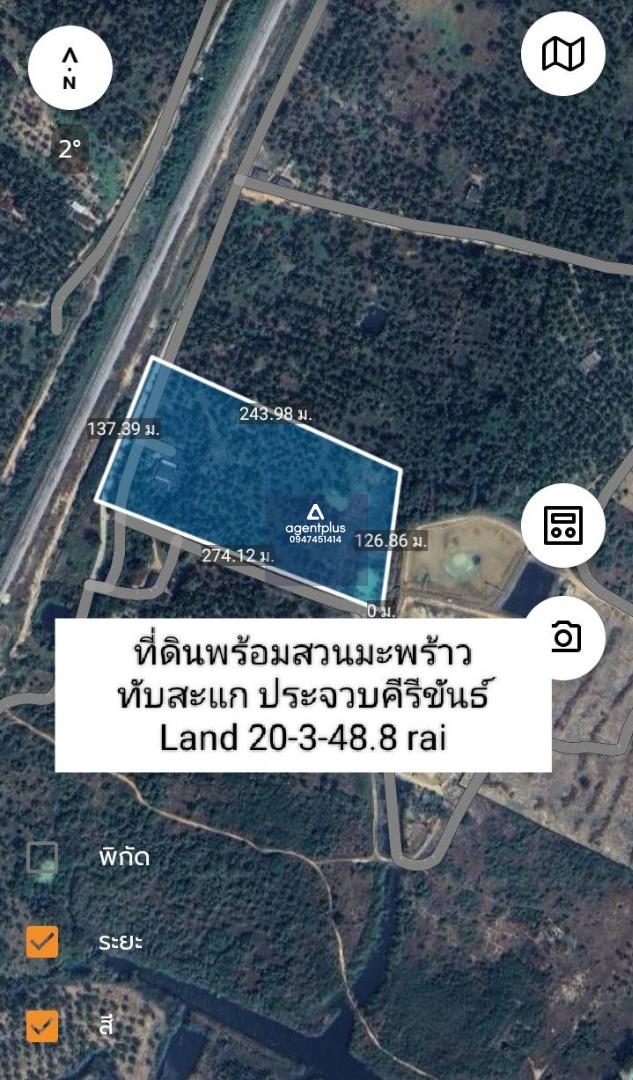This screenshot has height=1080, width=633.
Task: Save the measured land plot
Action: click(x=563, y=525)
